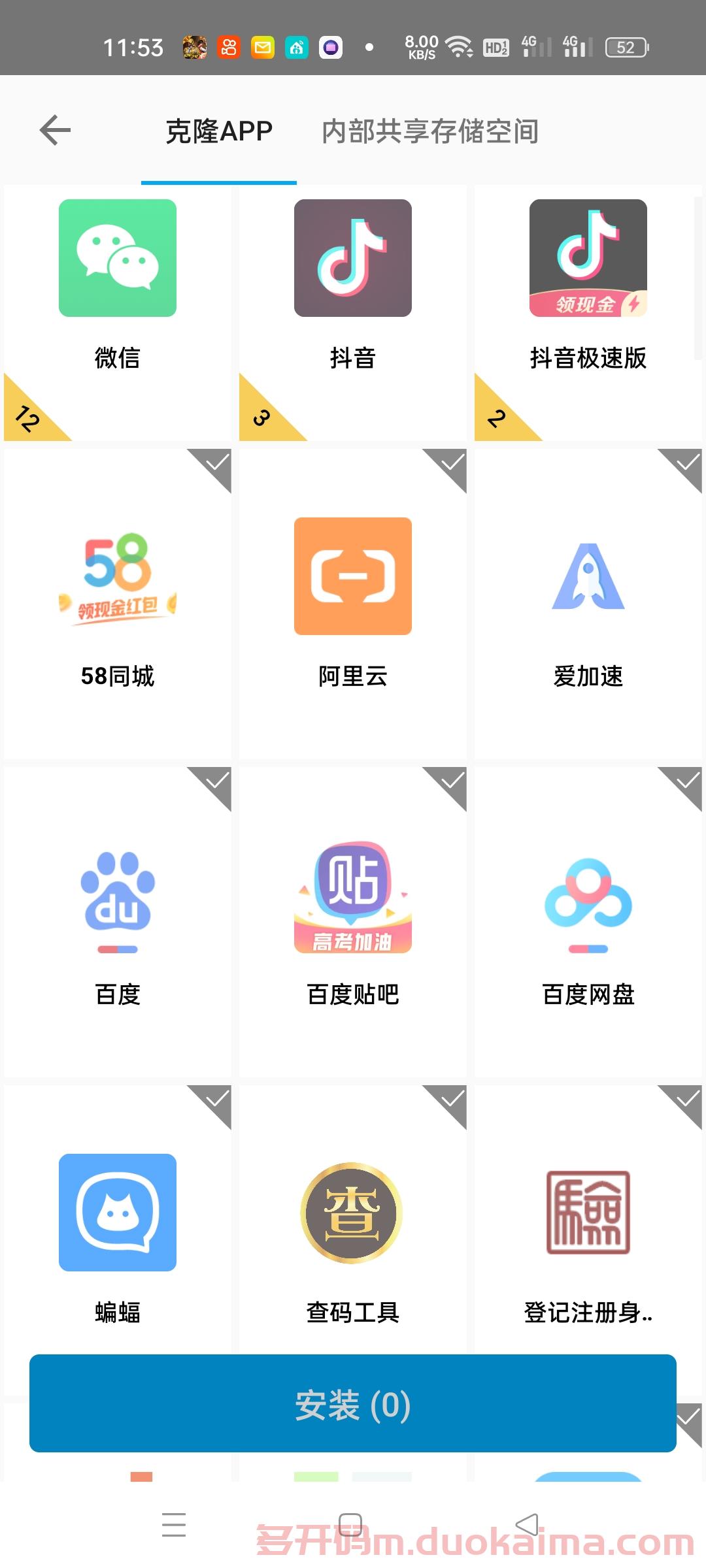The image size is (706, 1568).
Task: Select the 克隆APP tab
Action: pyautogui.click(x=219, y=131)
